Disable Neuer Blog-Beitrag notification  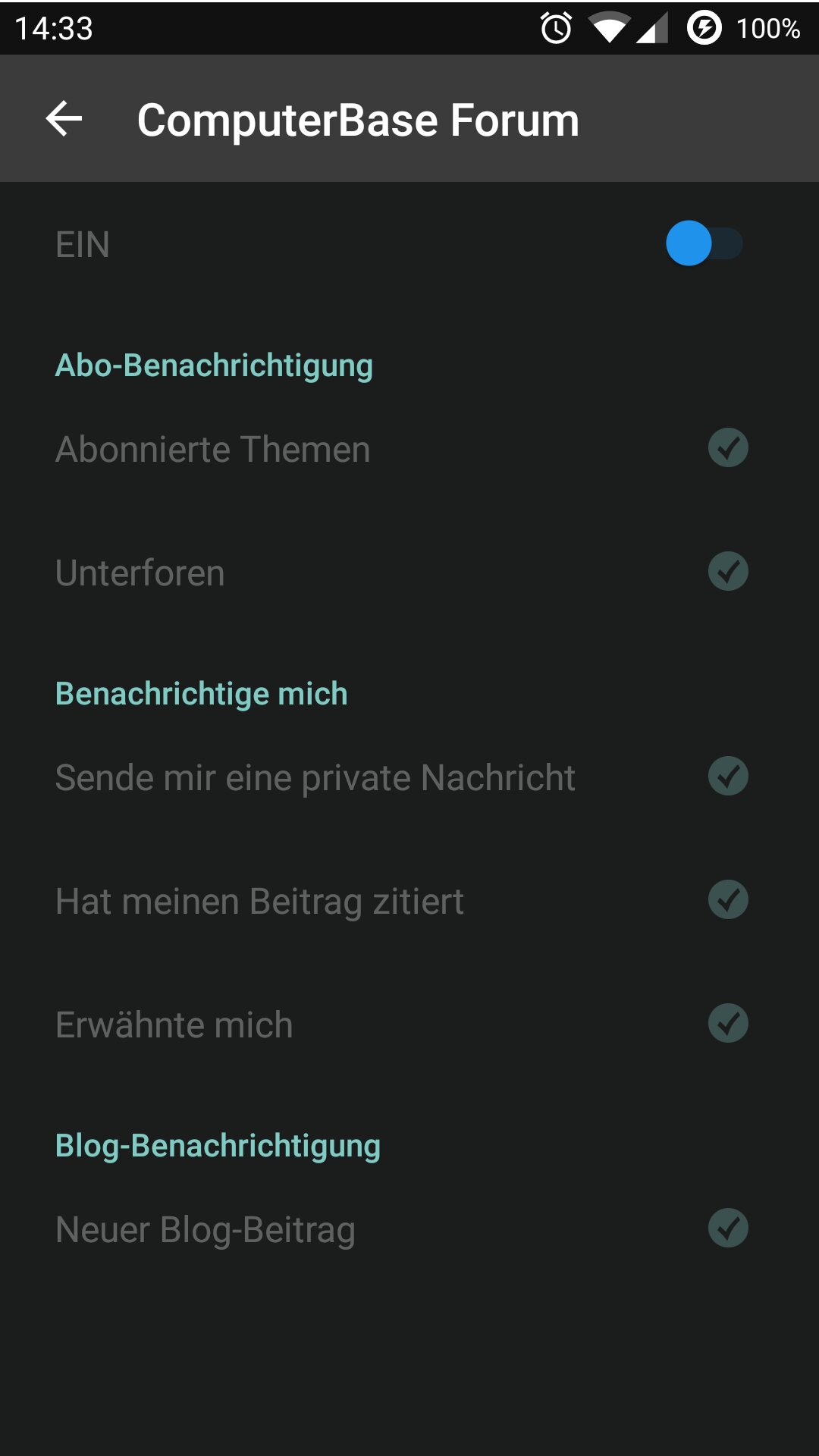(x=728, y=1228)
